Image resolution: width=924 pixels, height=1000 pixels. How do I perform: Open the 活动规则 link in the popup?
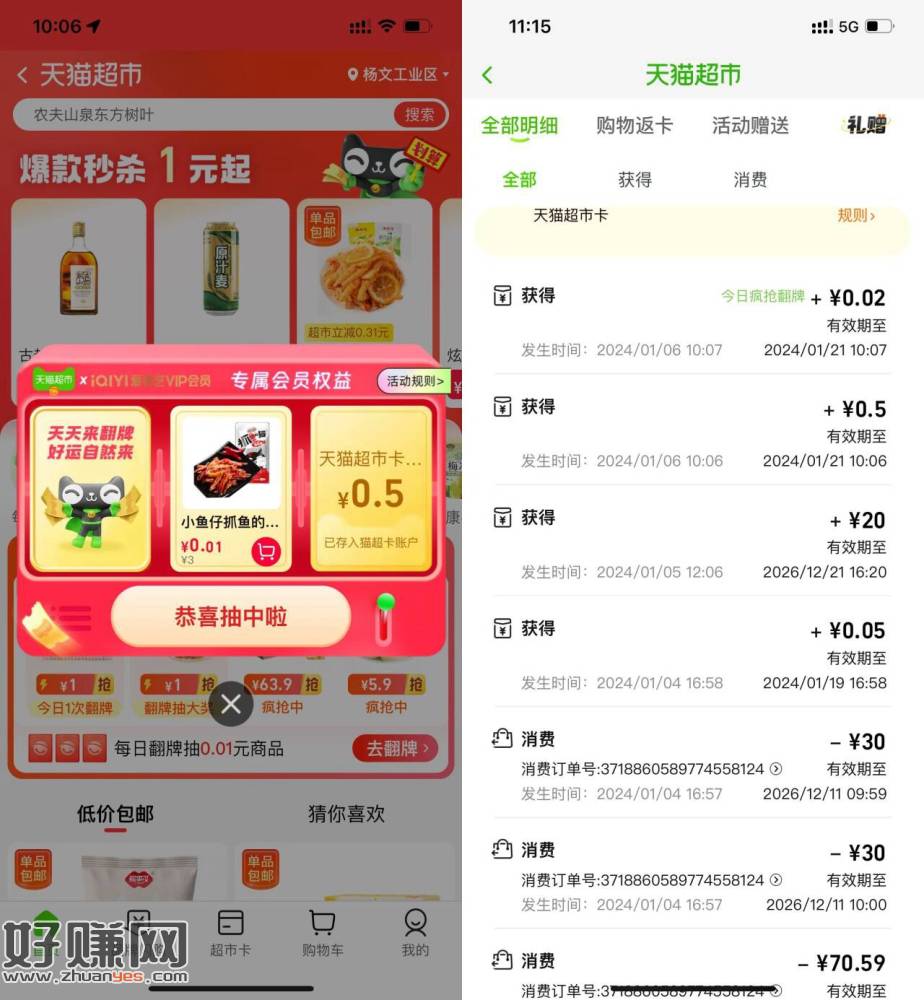tap(414, 381)
